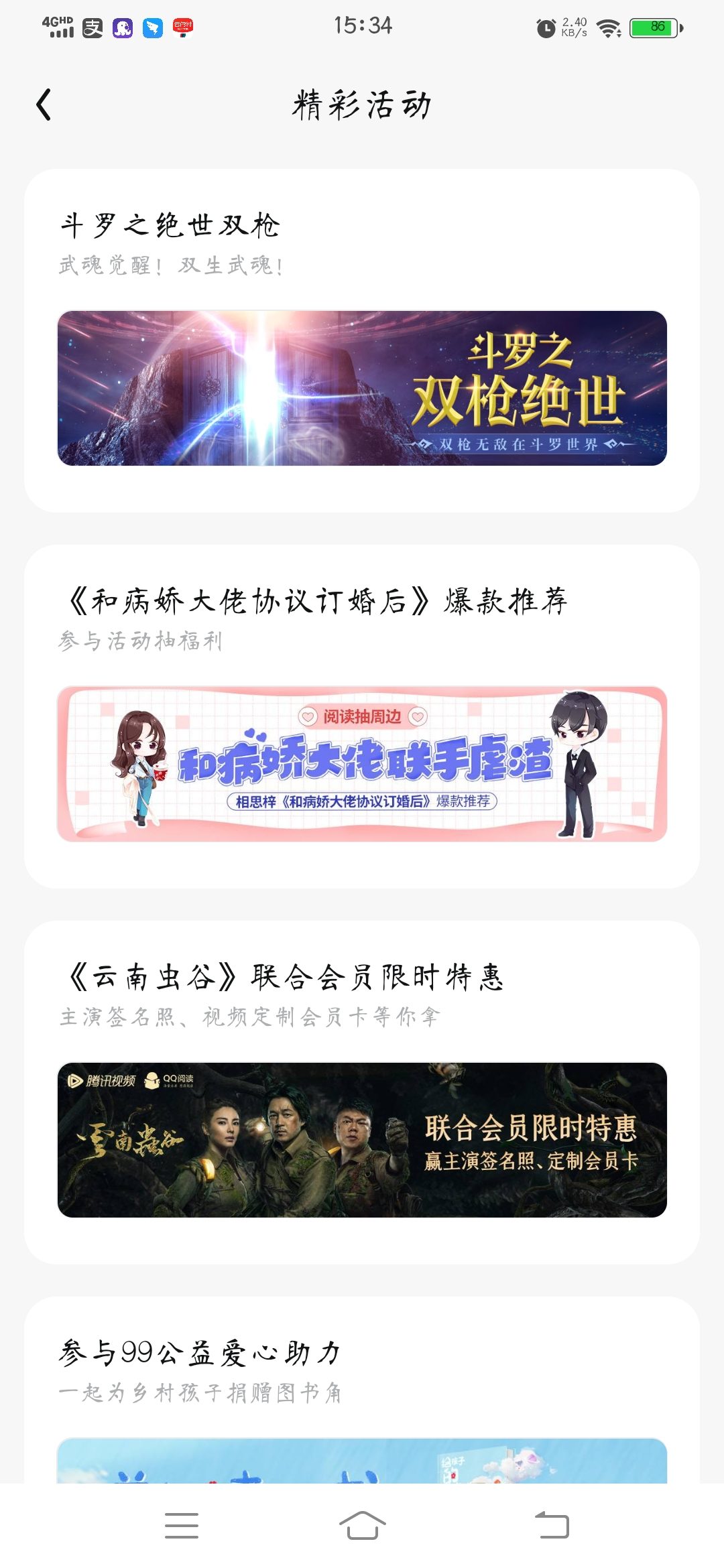Tap the system back button
Viewport: 724px width, 1568px height.
(552, 1526)
